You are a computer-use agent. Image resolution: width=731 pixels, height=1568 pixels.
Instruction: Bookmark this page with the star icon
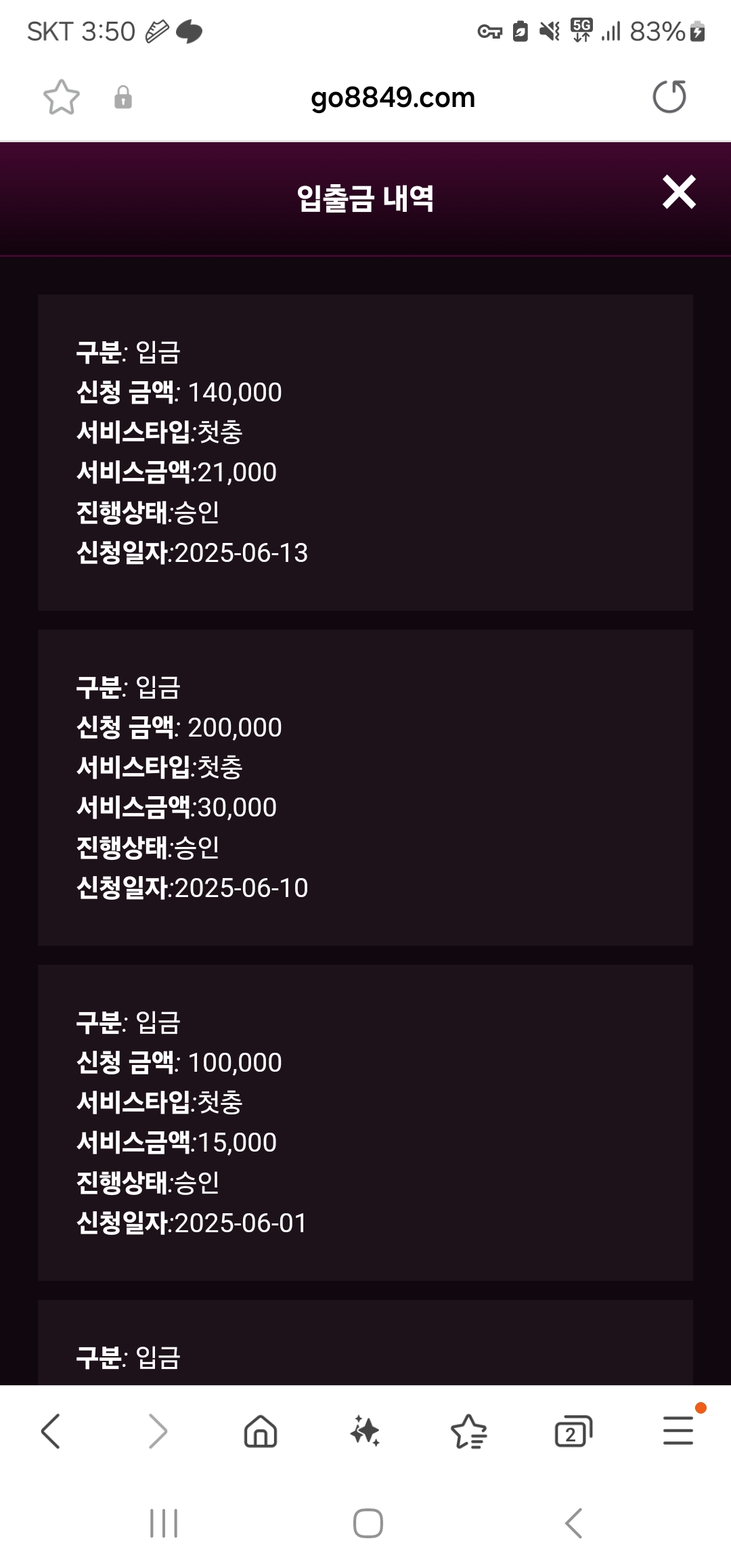click(x=62, y=97)
